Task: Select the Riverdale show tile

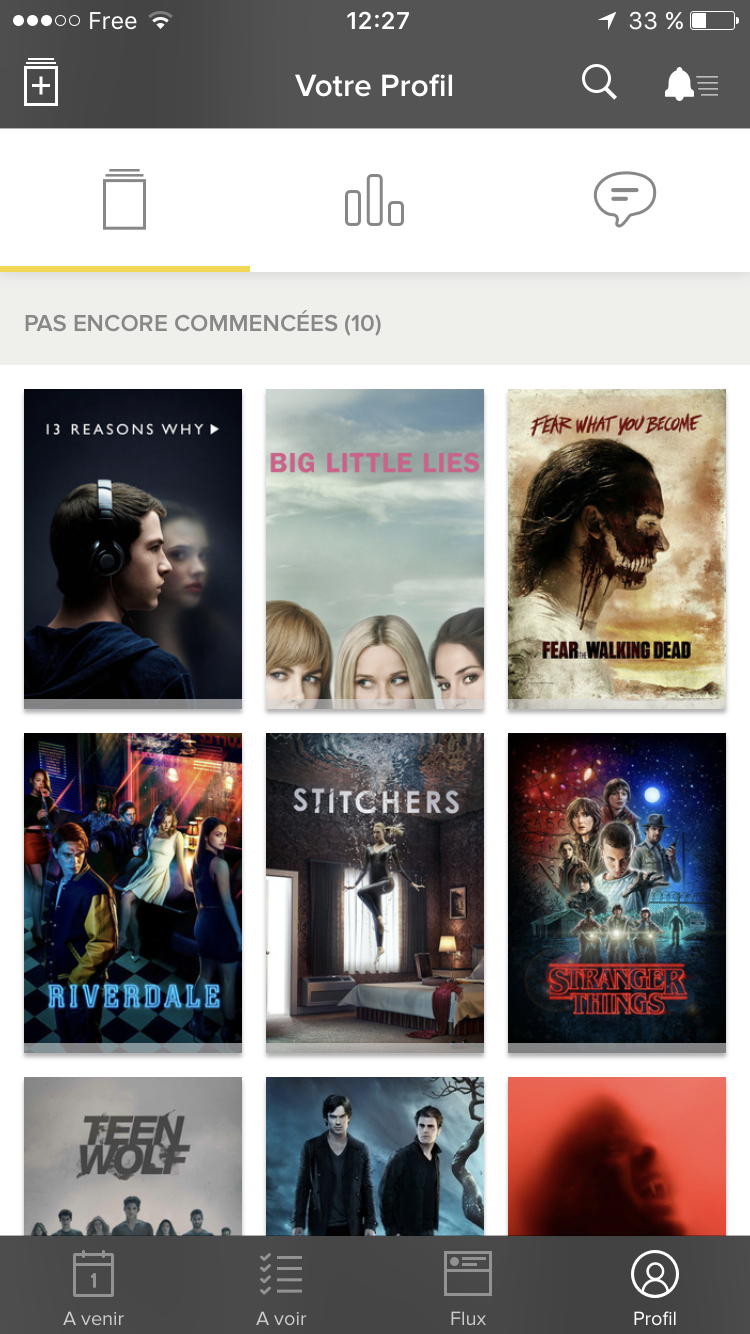Action: tap(133, 889)
